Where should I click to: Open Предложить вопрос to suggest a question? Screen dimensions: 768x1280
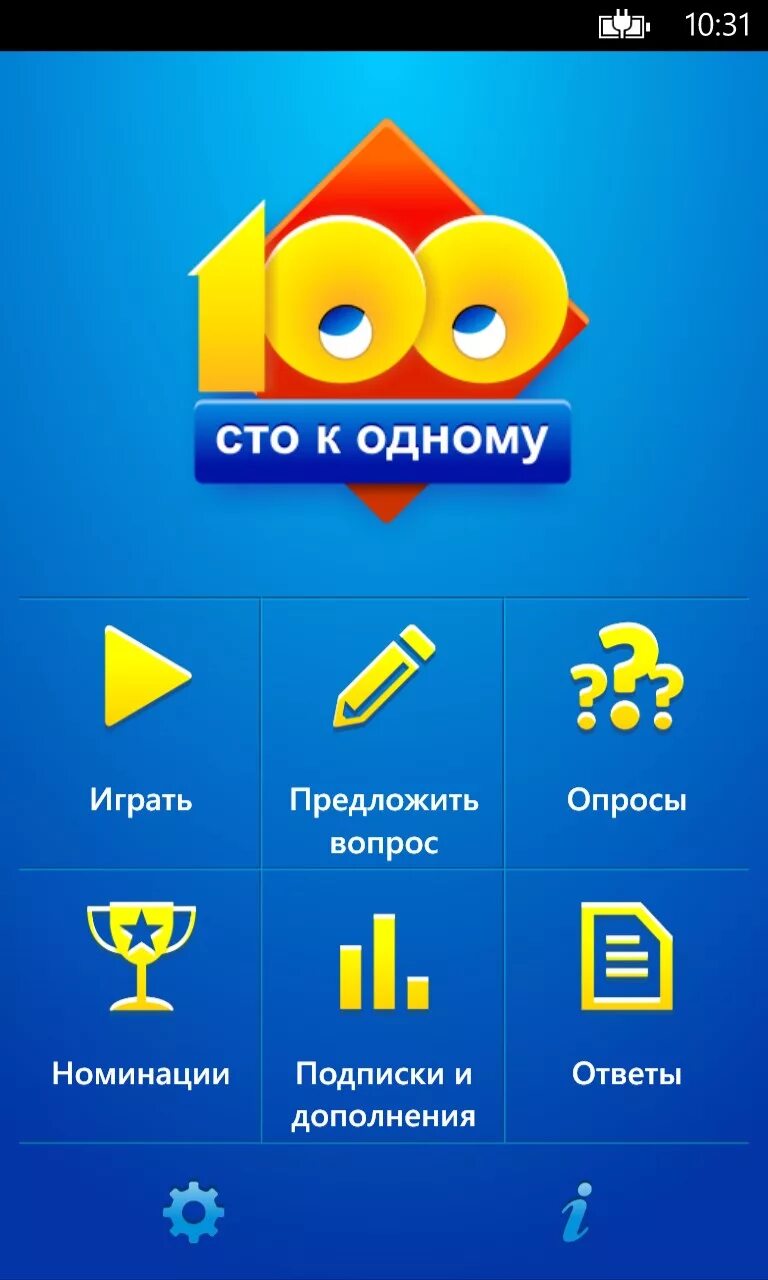(x=383, y=733)
